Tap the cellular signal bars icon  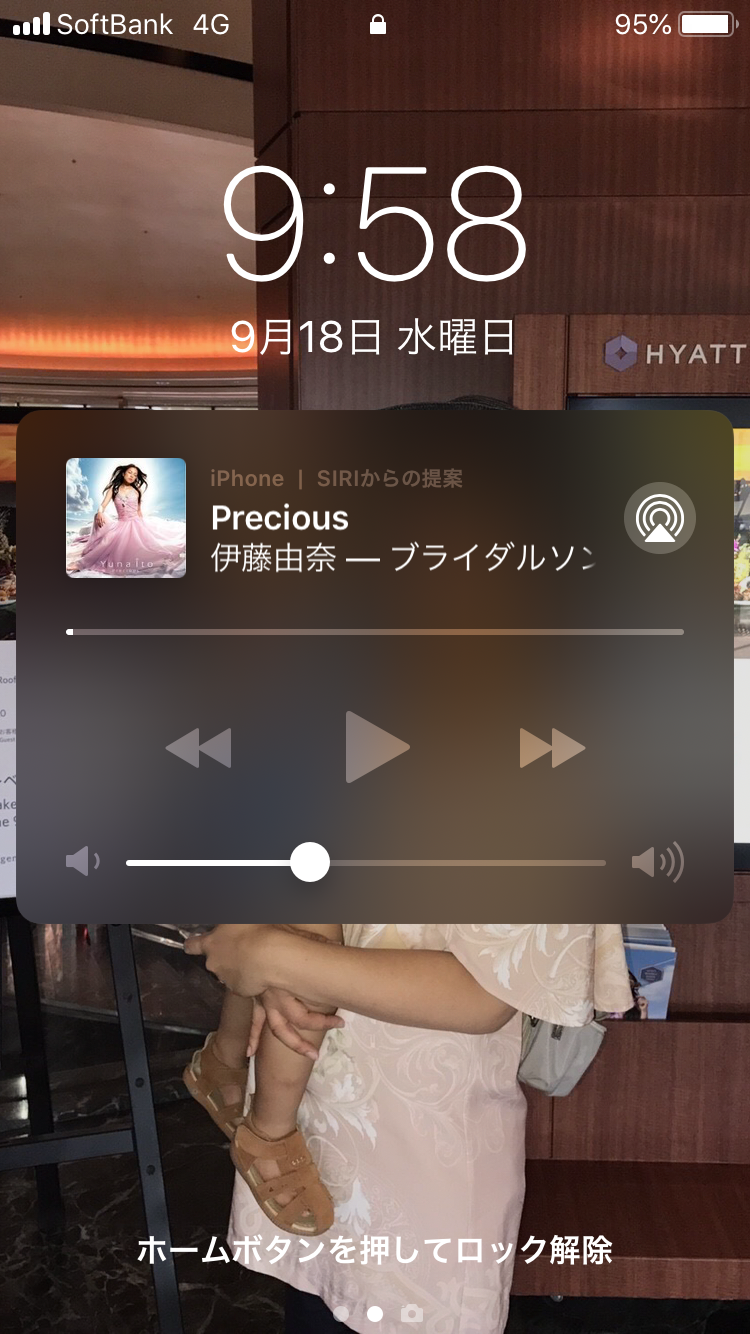click(x=32, y=24)
